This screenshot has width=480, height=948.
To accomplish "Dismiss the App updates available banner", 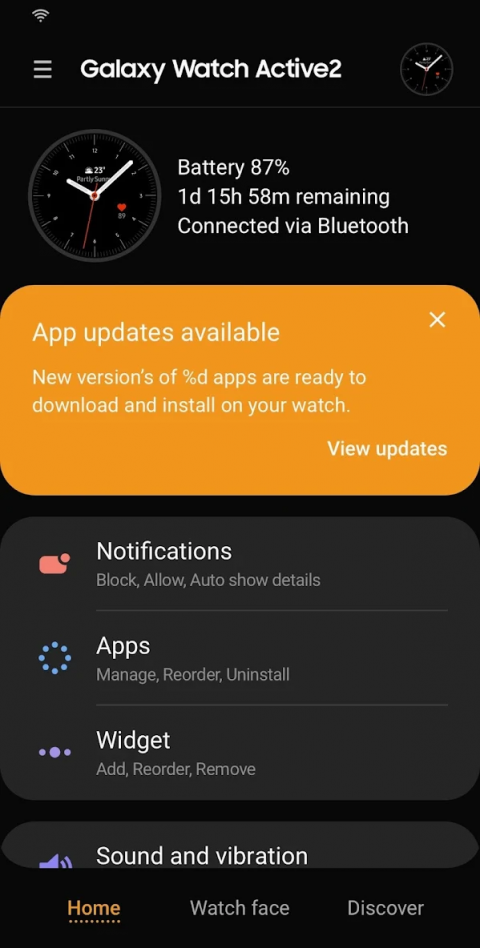I will point(437,320).
